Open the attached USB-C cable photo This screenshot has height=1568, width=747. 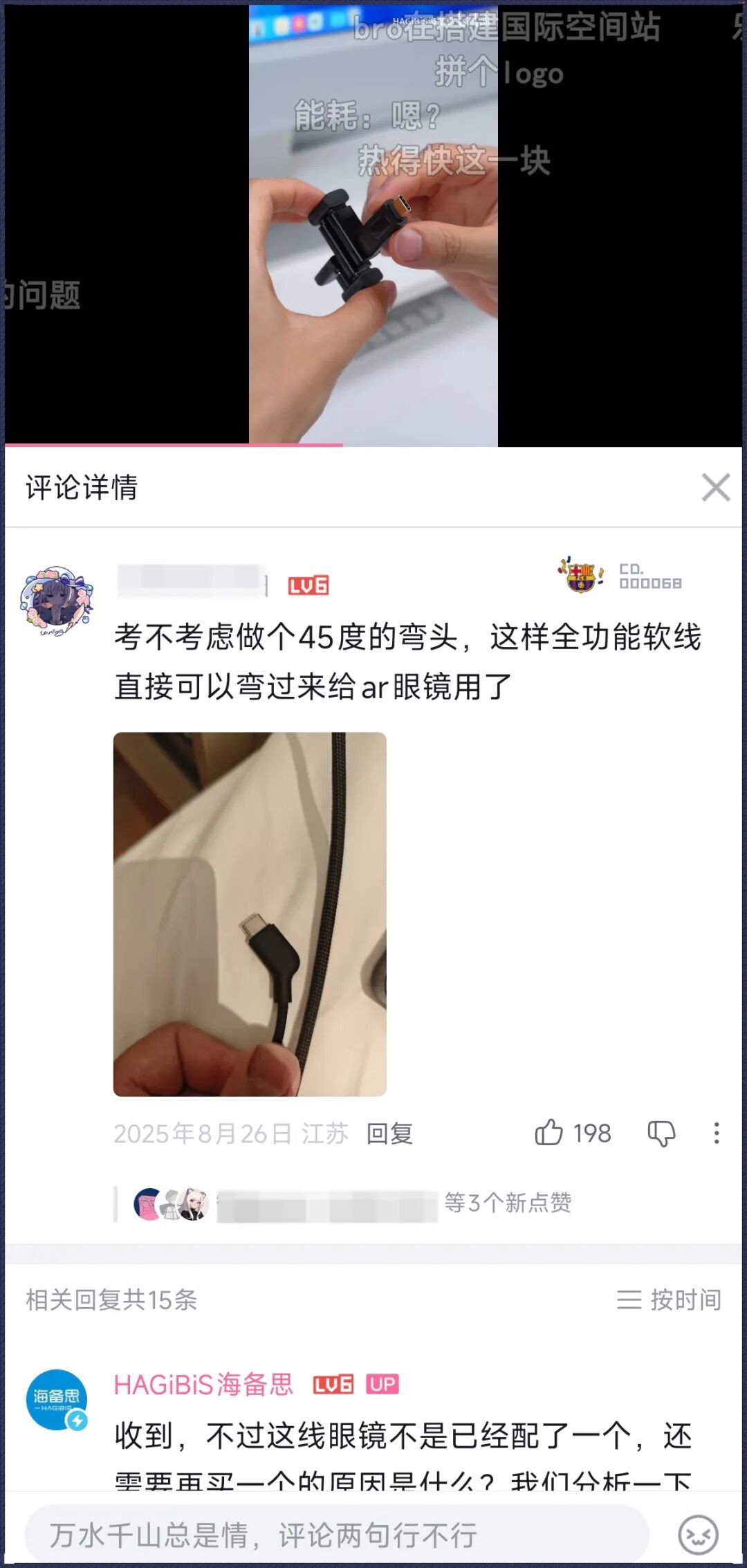[x=250, y=914]
